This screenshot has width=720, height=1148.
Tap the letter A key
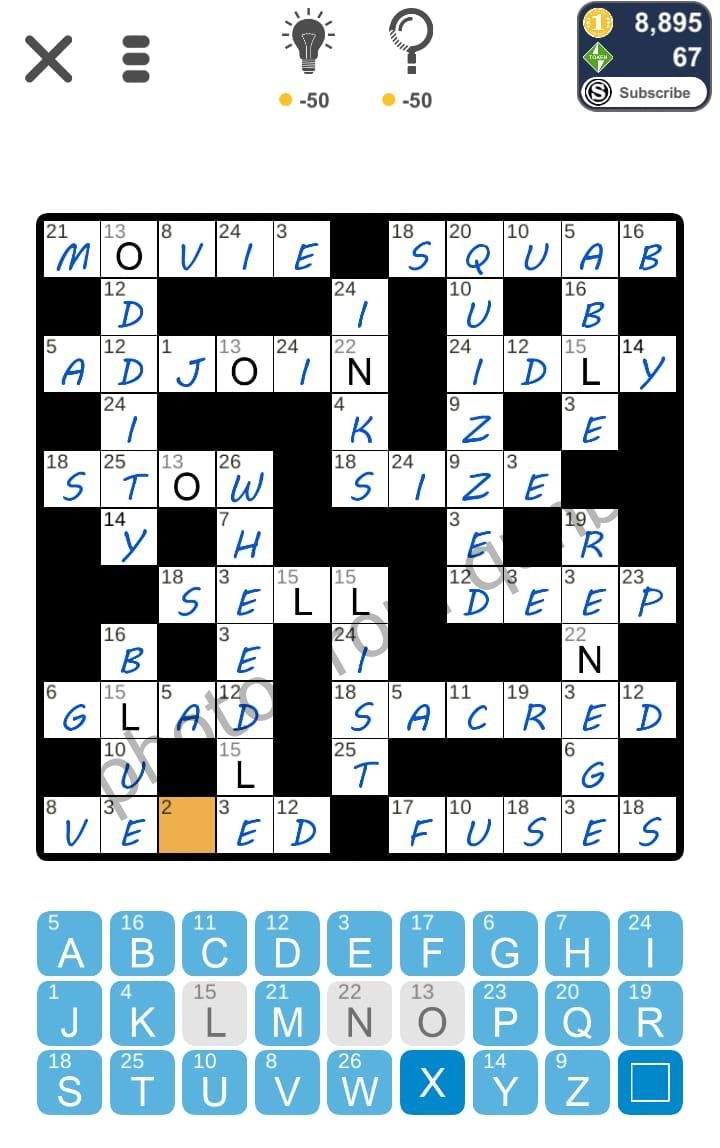[70, 944]
